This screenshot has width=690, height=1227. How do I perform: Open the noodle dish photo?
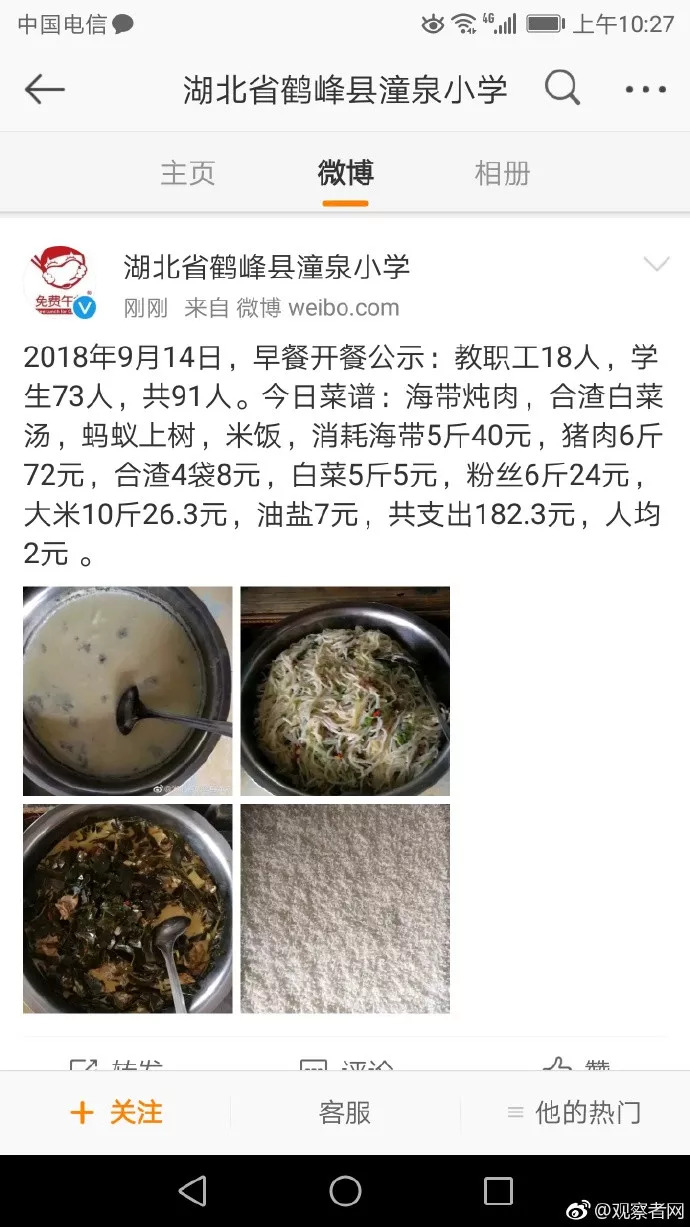345,691
